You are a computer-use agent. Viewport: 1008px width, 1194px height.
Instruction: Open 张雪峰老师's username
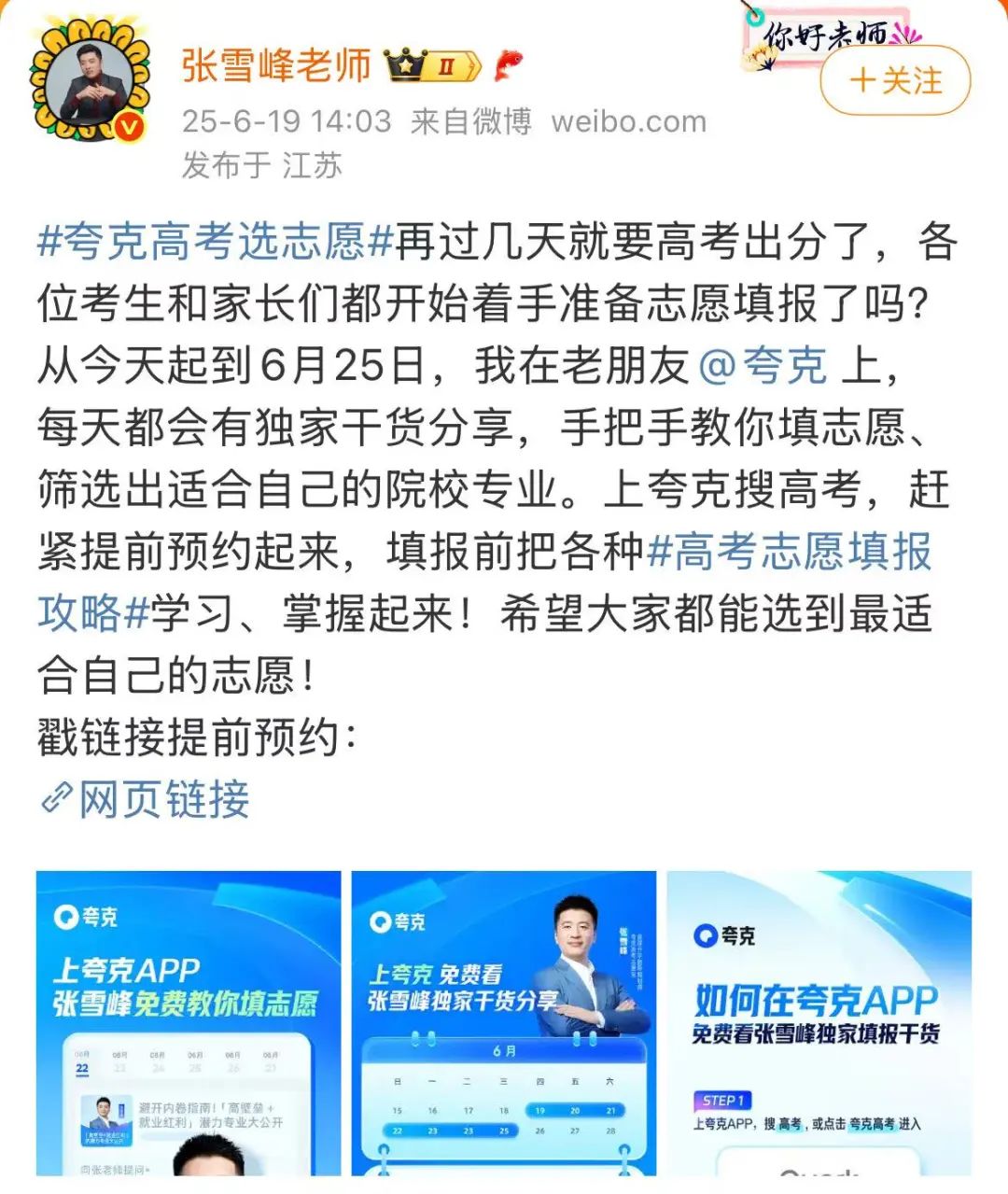pos(276,64)
